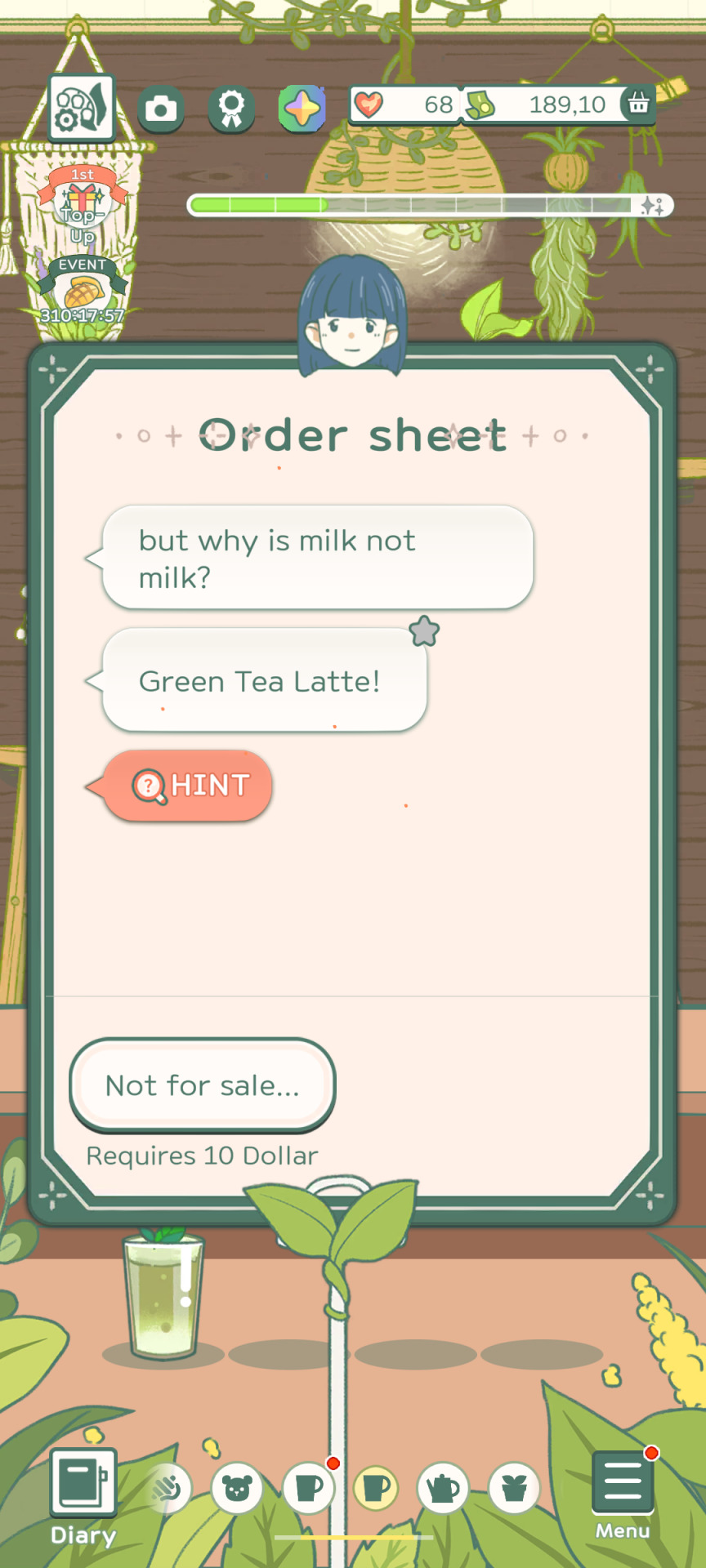The width and height of the screenshot is (706, 1568).
Task: Open the Diary
Action: pyautogui.click(x=83, y=1494)
